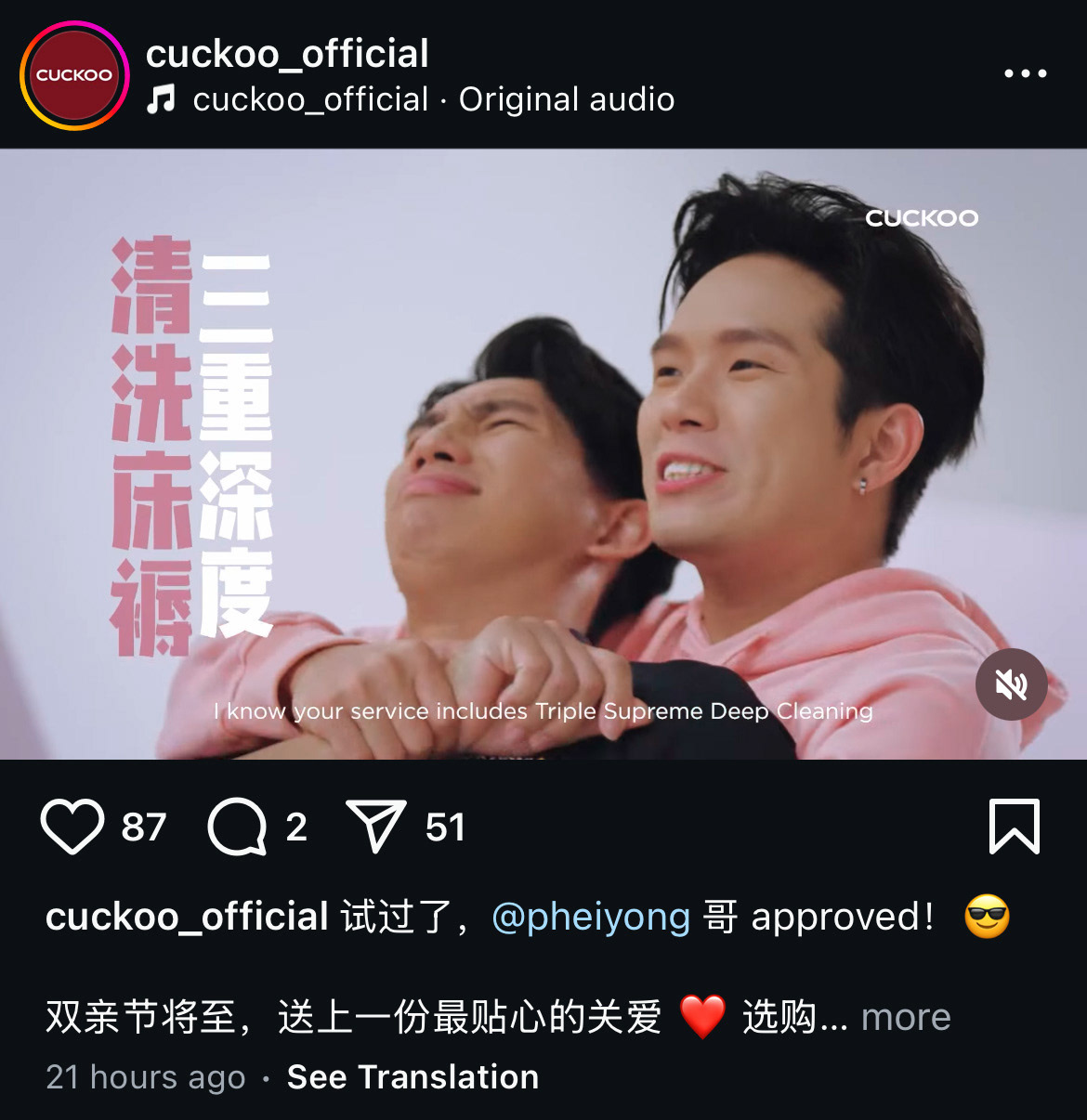
Task: Open cuckoo_official profile picture story
Action: pos(74,75)
